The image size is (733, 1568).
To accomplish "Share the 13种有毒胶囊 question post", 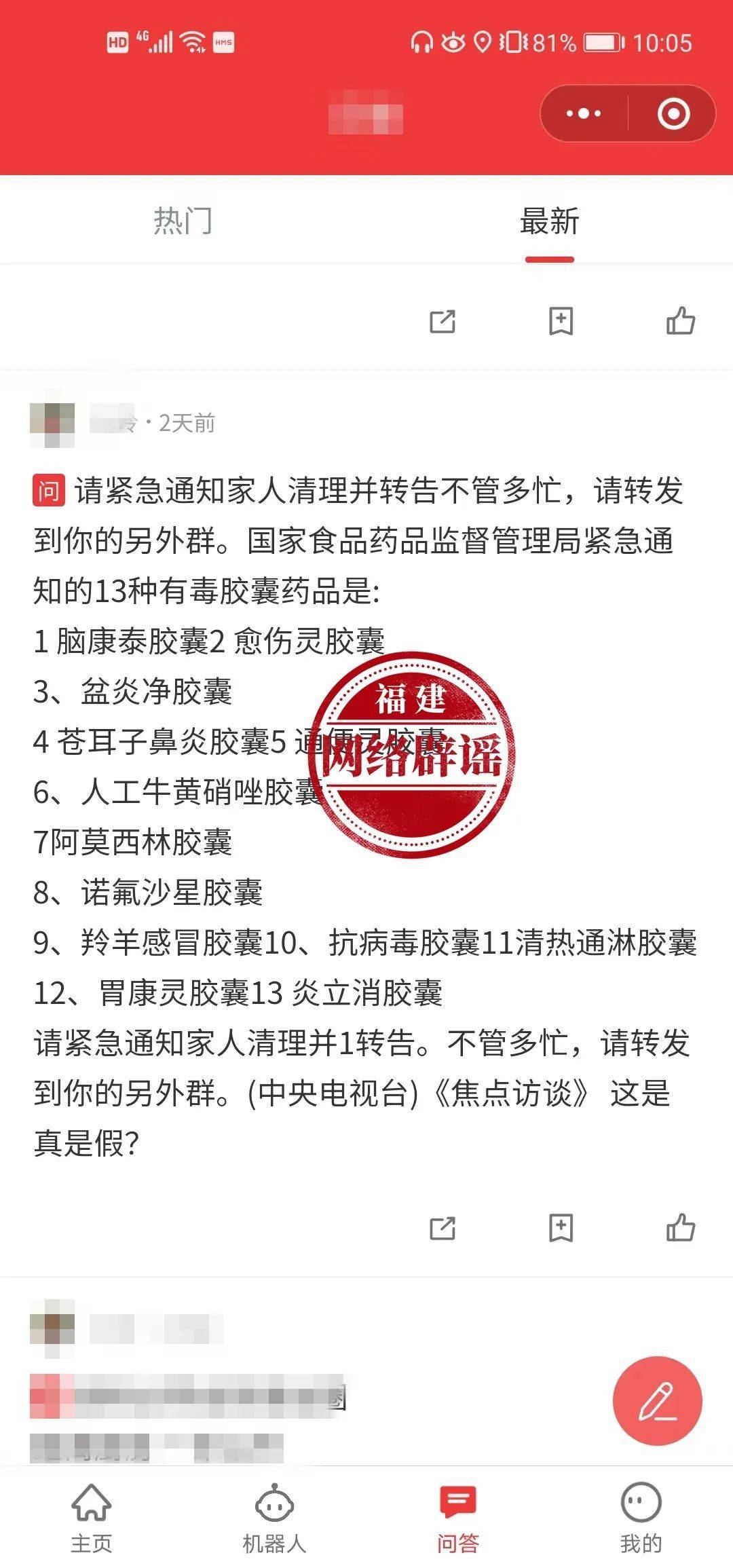I will (x=443, y=1228).
